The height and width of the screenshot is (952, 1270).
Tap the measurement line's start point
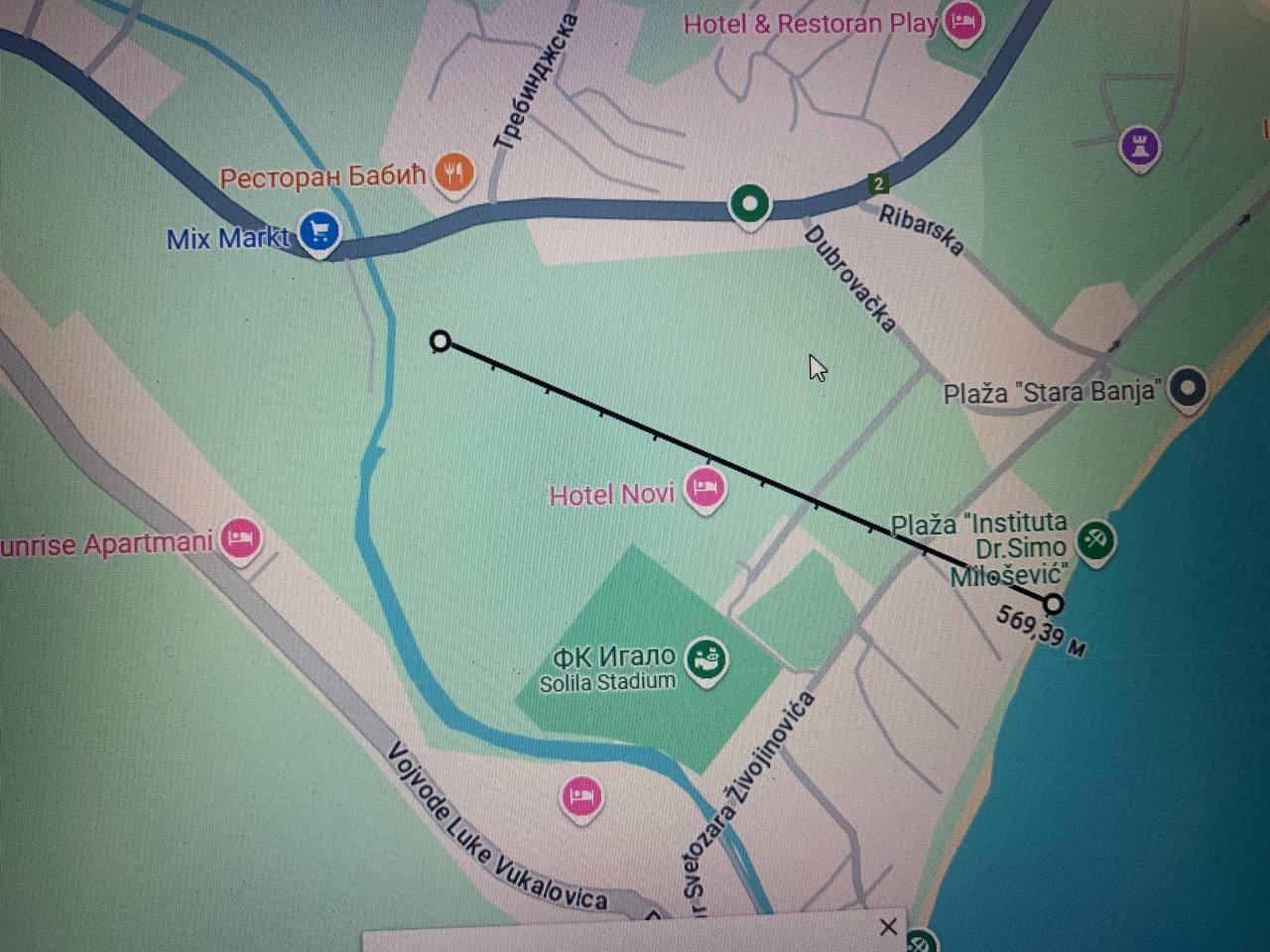441,342
